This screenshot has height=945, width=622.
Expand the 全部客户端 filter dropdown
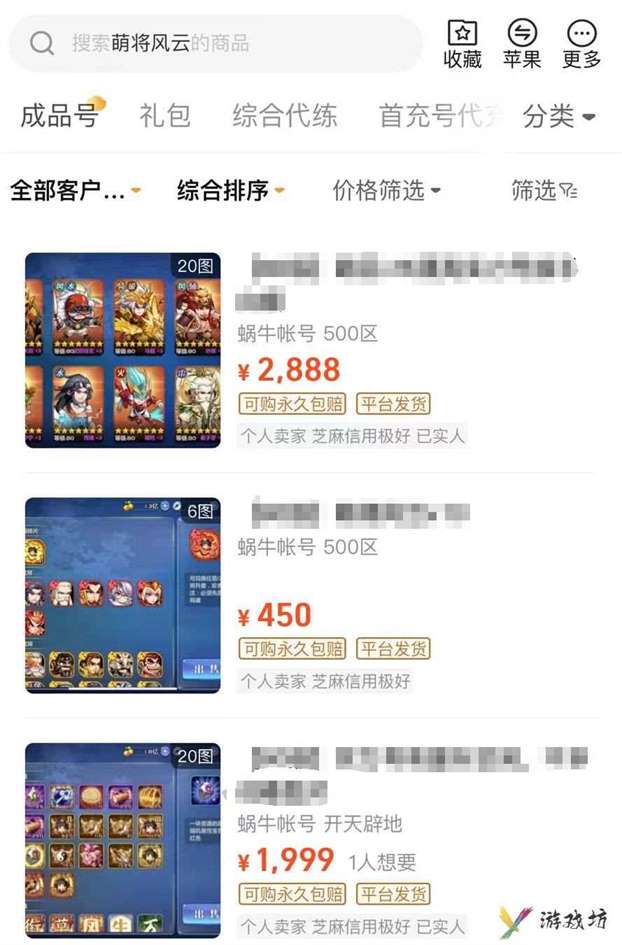(x=75, y=190)
